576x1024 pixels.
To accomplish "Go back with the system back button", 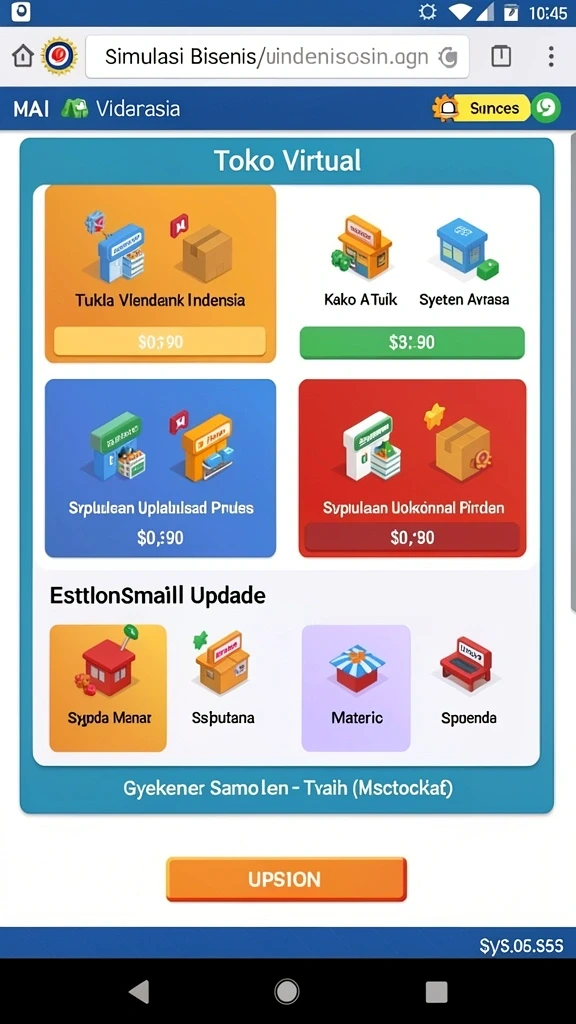I will tap(139, 991).
